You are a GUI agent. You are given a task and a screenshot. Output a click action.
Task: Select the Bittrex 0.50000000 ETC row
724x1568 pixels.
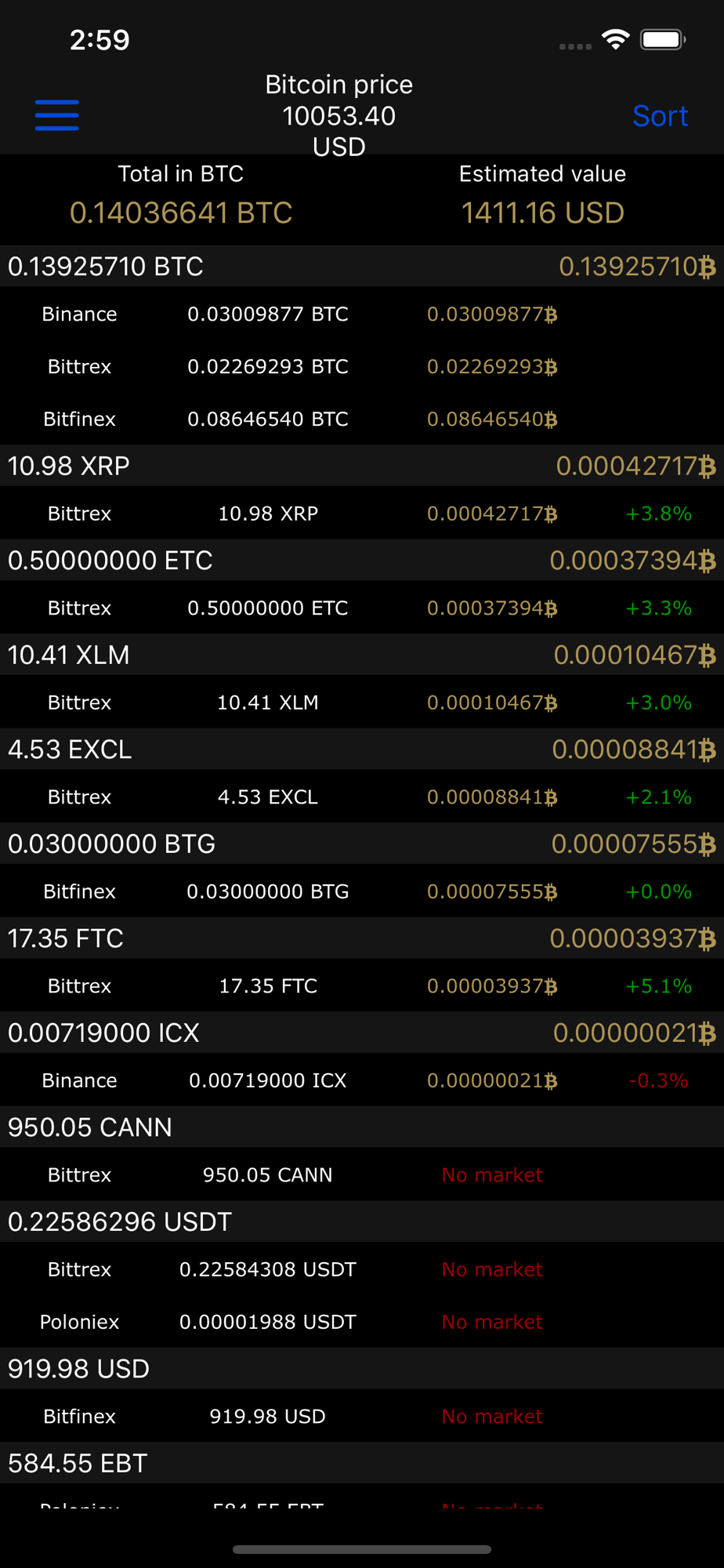(x=362, y=608)
